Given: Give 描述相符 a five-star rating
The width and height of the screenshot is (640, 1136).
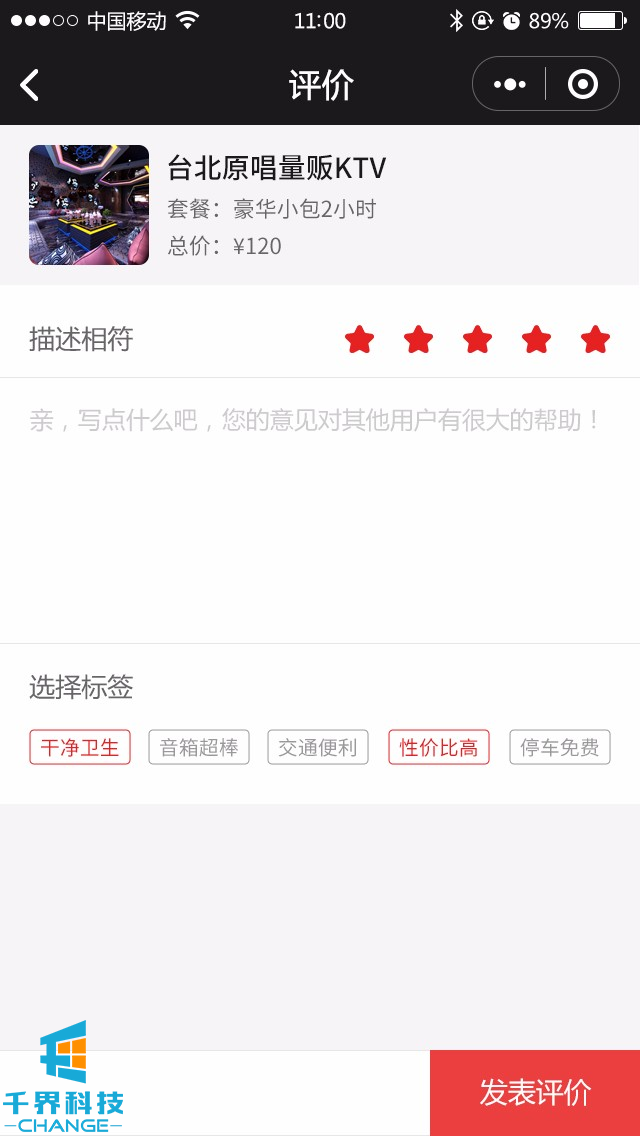Looking at the screenshot, I should pos(595,340).
